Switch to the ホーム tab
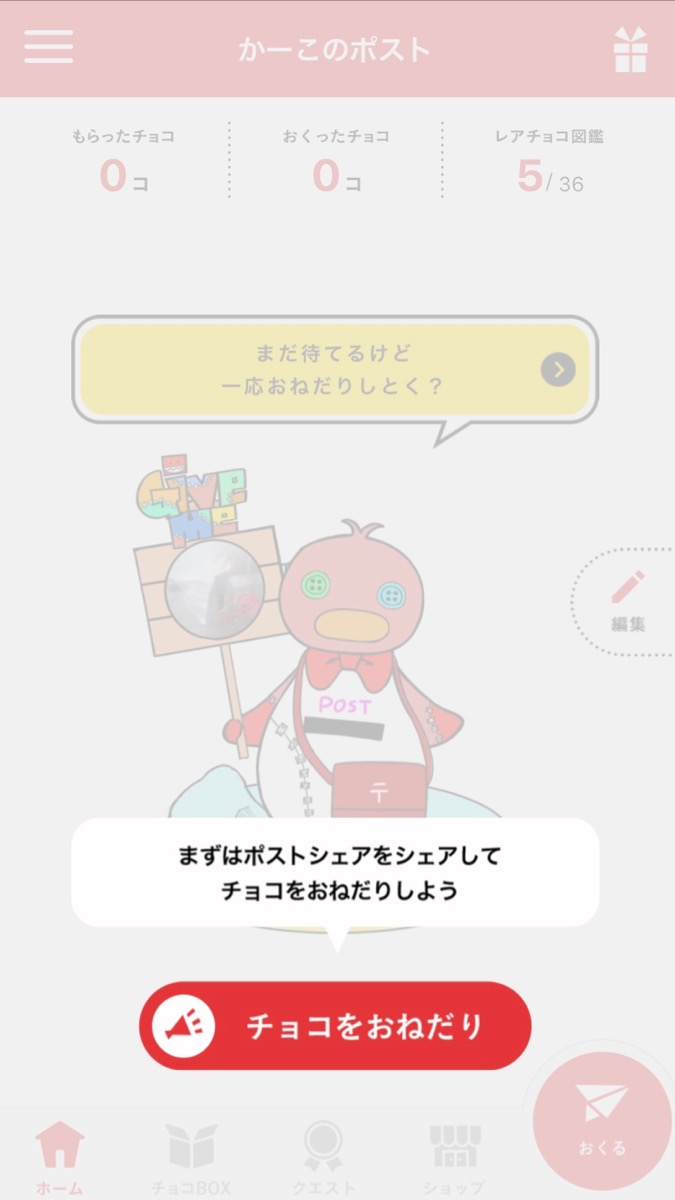The width and height of the screenshot is (675, 1200). 60,1157
